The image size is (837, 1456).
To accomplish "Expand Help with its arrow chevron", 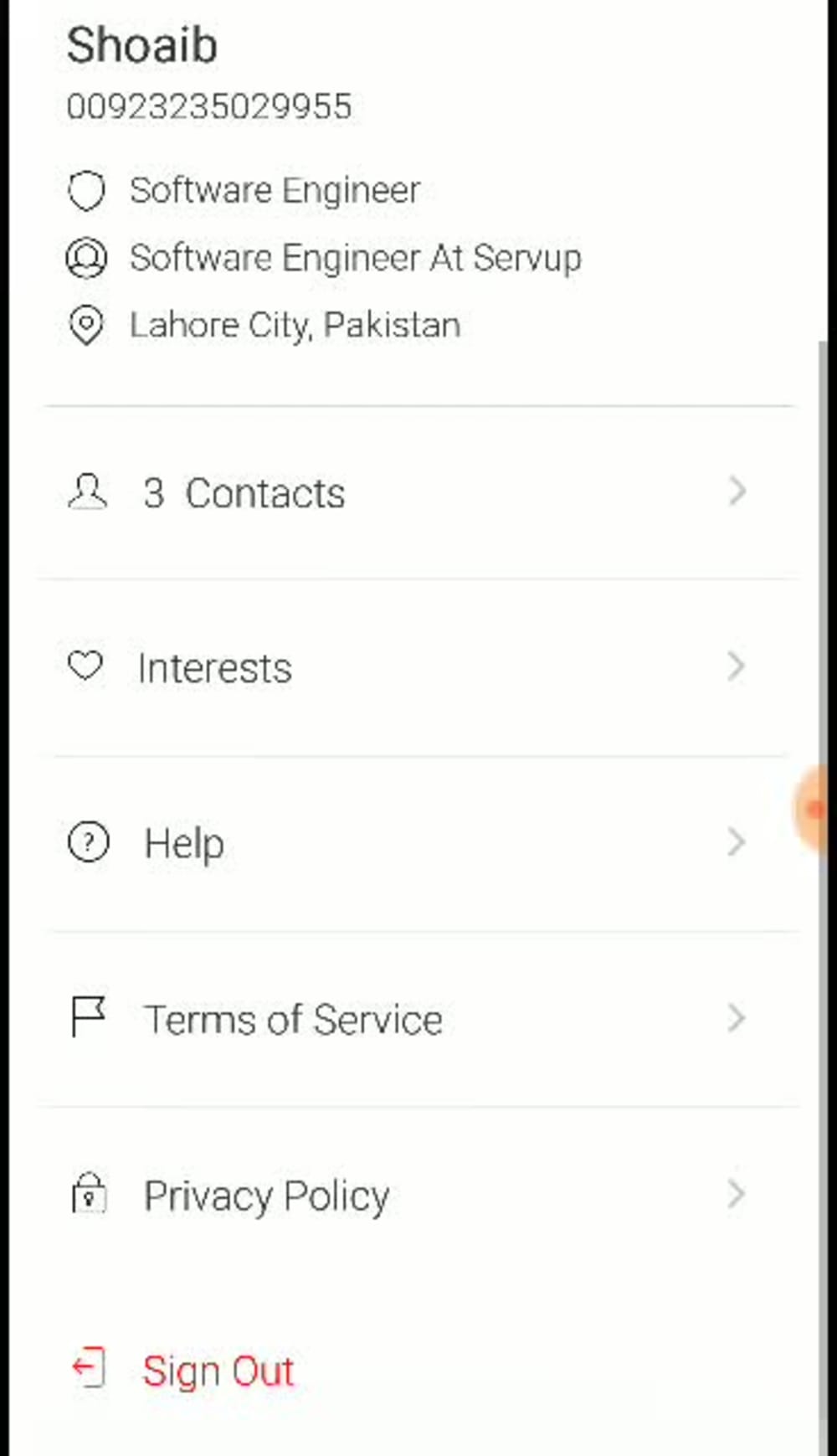I will [736, 843].
